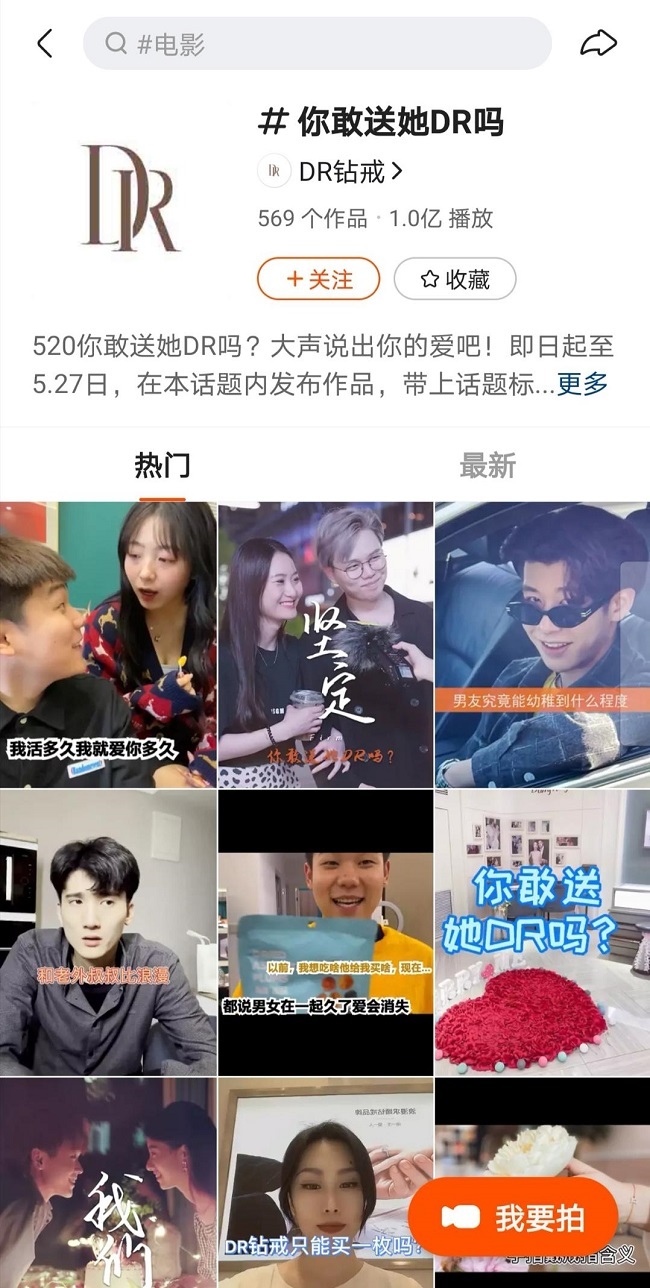Image resolution: width=650 pixels, height=1288 pixels.
Task: Follow with the 关注 button
Action: 318,279
